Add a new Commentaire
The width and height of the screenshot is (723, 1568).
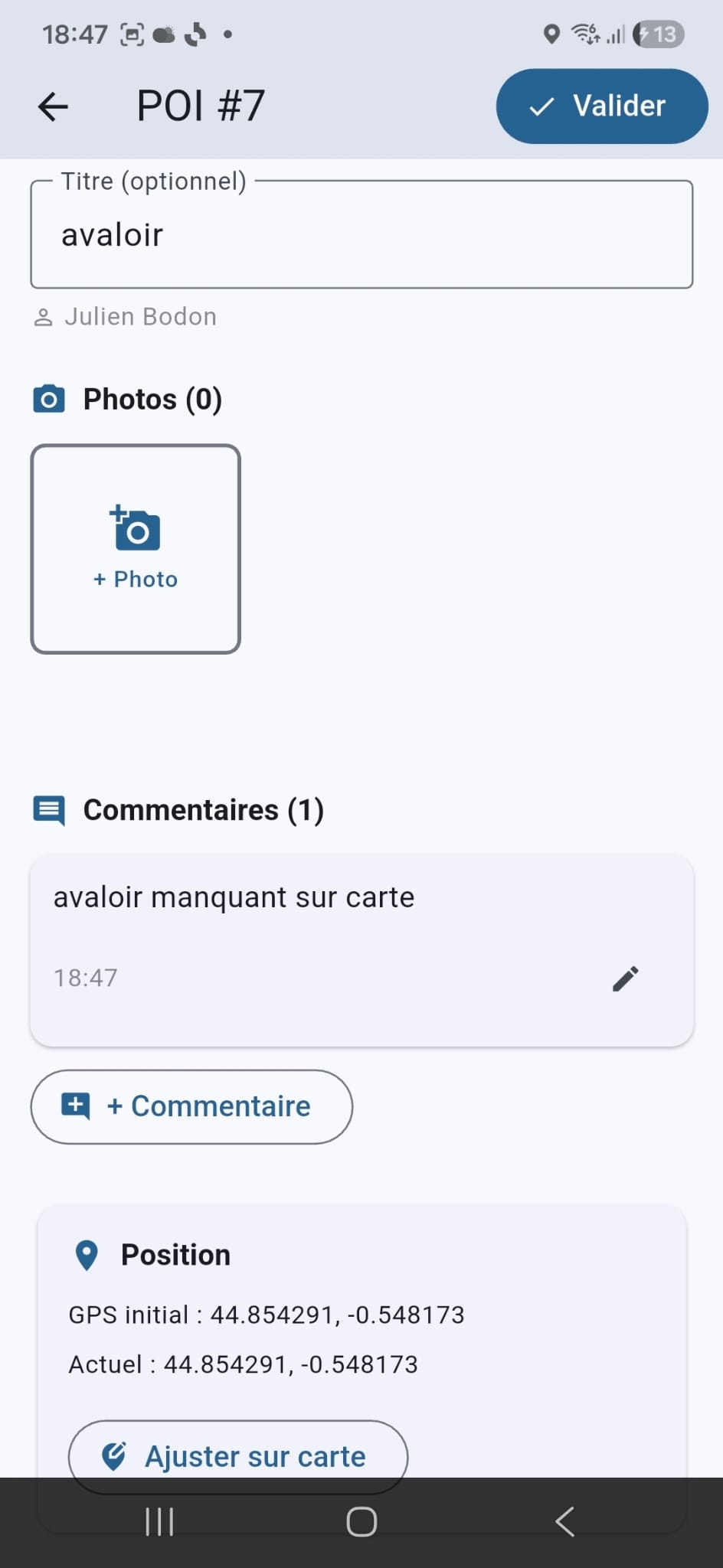[x=191, y=1106]
